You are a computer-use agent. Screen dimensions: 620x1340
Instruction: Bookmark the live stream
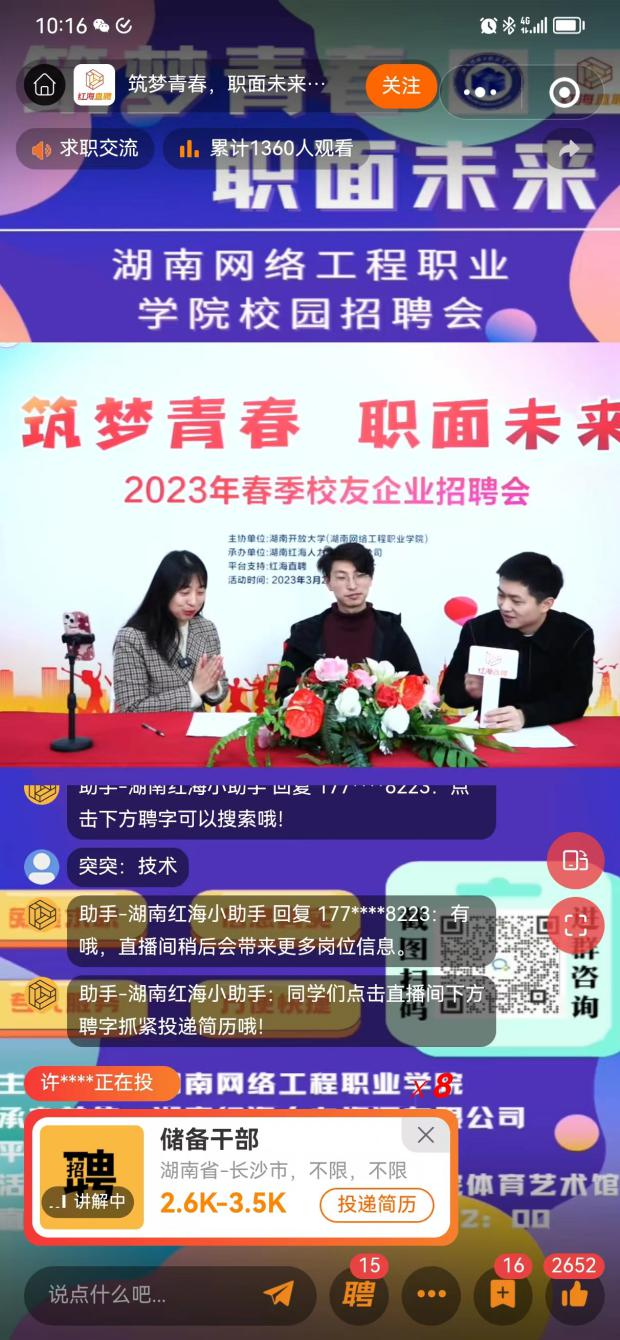tap(502, 1295)
